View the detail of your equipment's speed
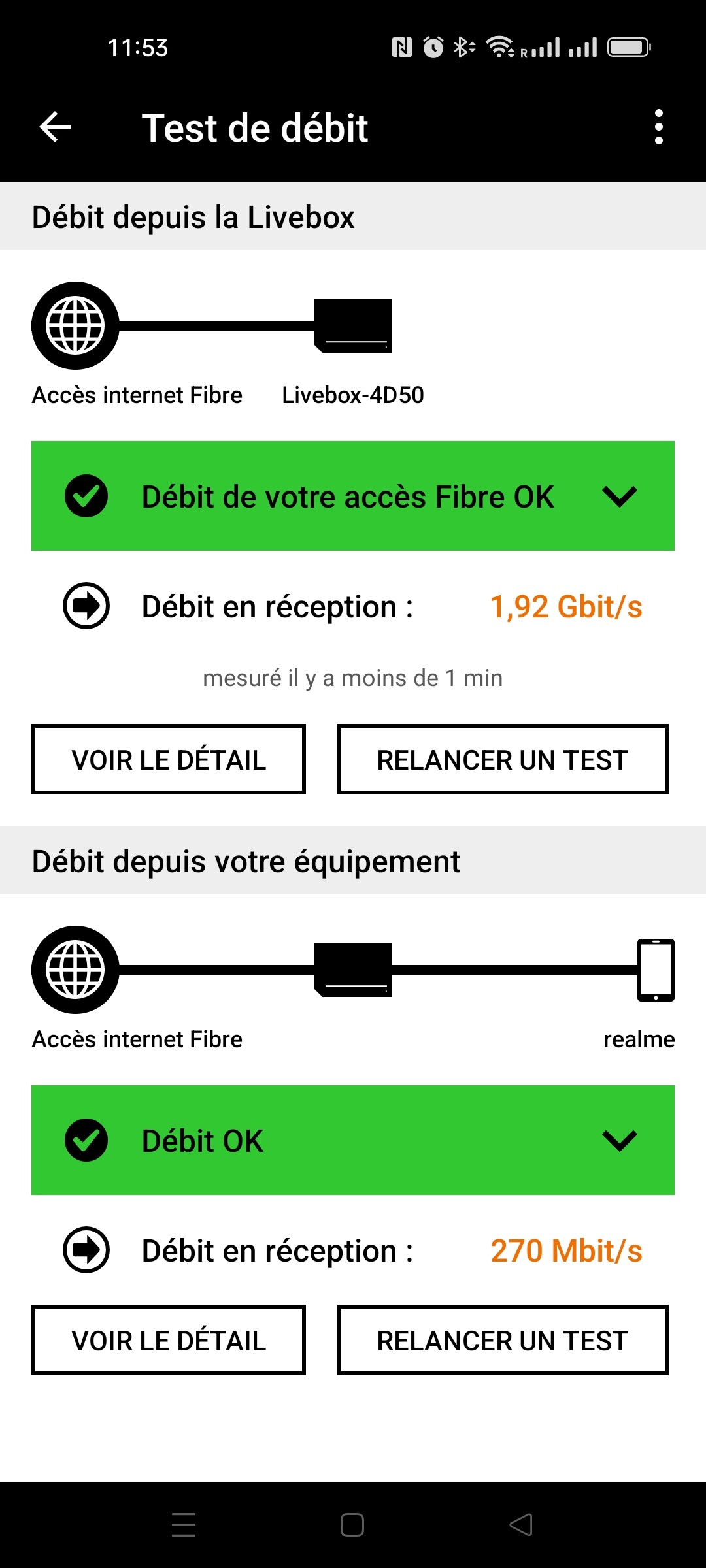 [x=169, y=1340]
